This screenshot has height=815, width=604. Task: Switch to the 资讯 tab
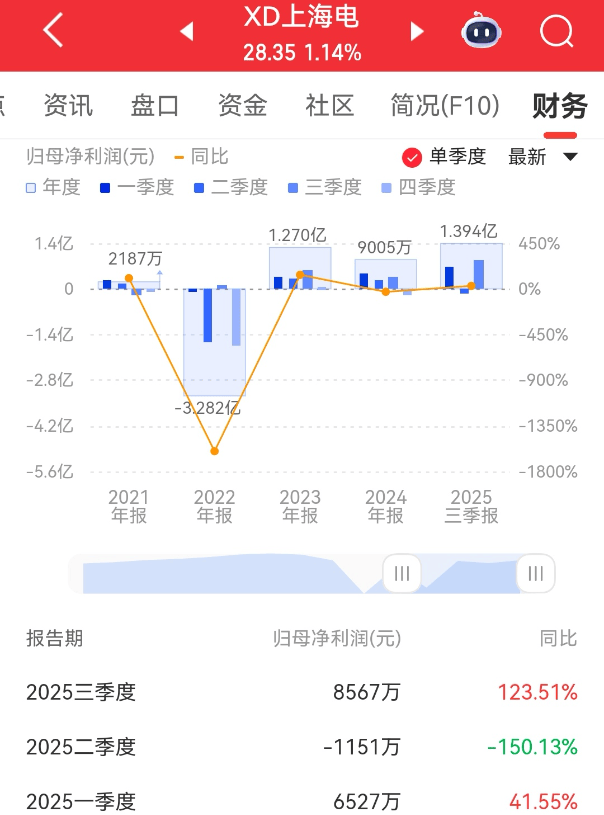click(68, 105)
